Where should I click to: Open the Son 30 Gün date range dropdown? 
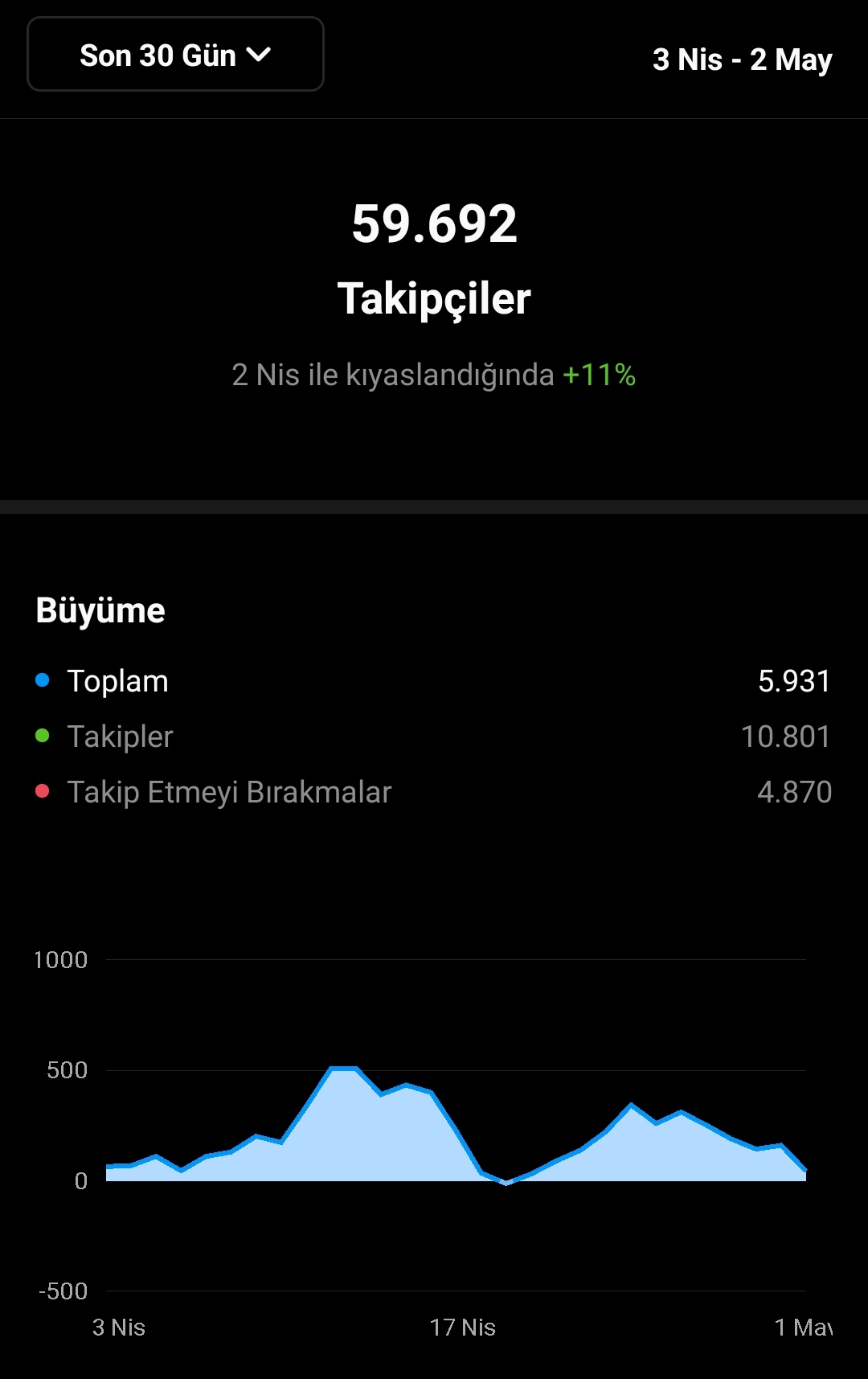(x=175, y=55)
